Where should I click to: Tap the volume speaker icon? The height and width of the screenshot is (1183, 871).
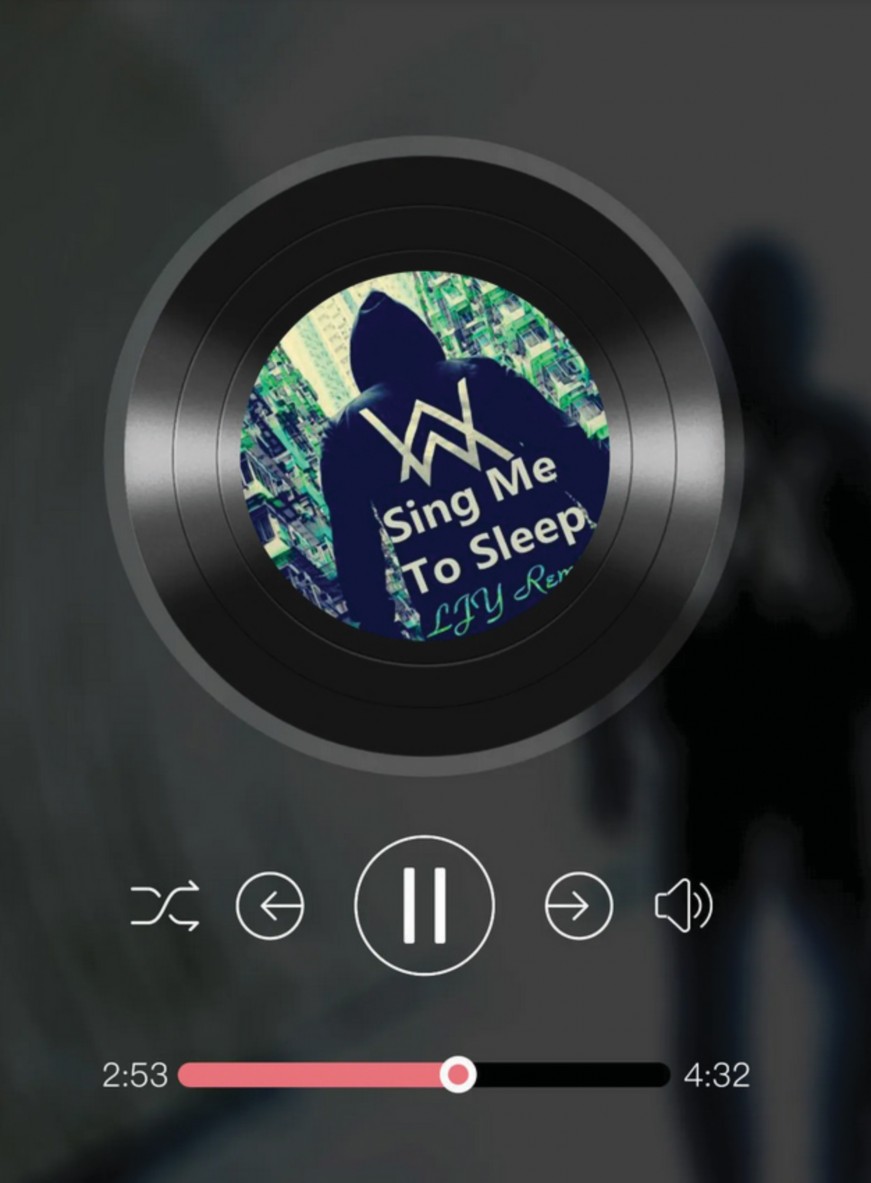coord(683,906)
